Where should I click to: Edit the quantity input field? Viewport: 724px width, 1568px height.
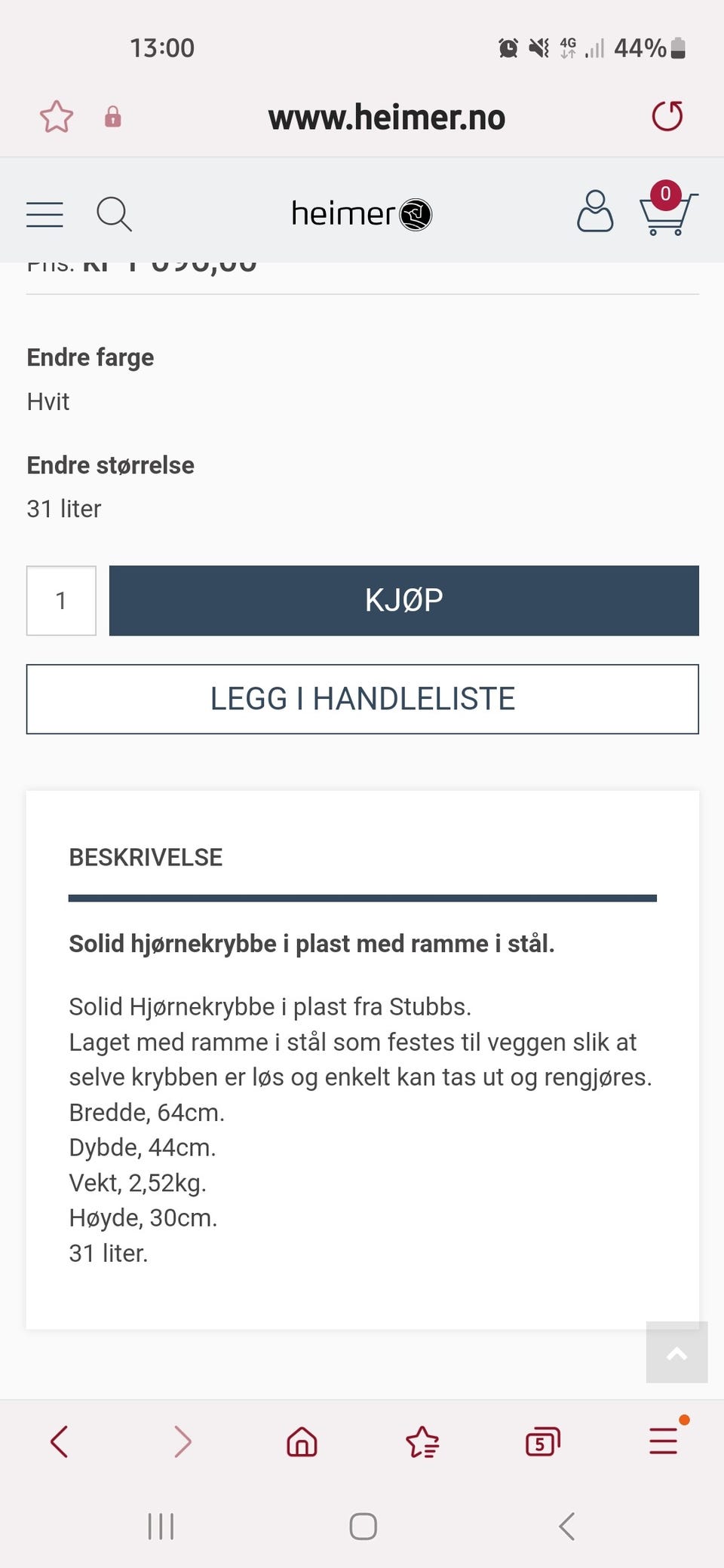point(61,600)
